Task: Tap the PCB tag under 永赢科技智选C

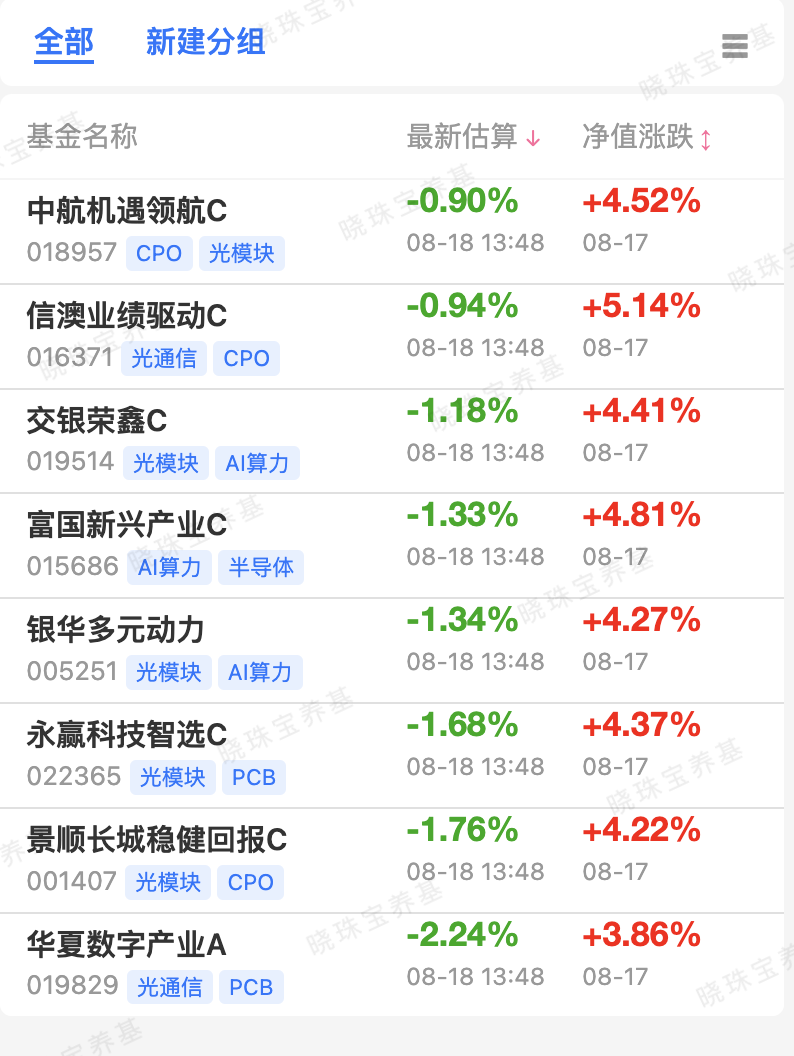Action: click(254, 777)
